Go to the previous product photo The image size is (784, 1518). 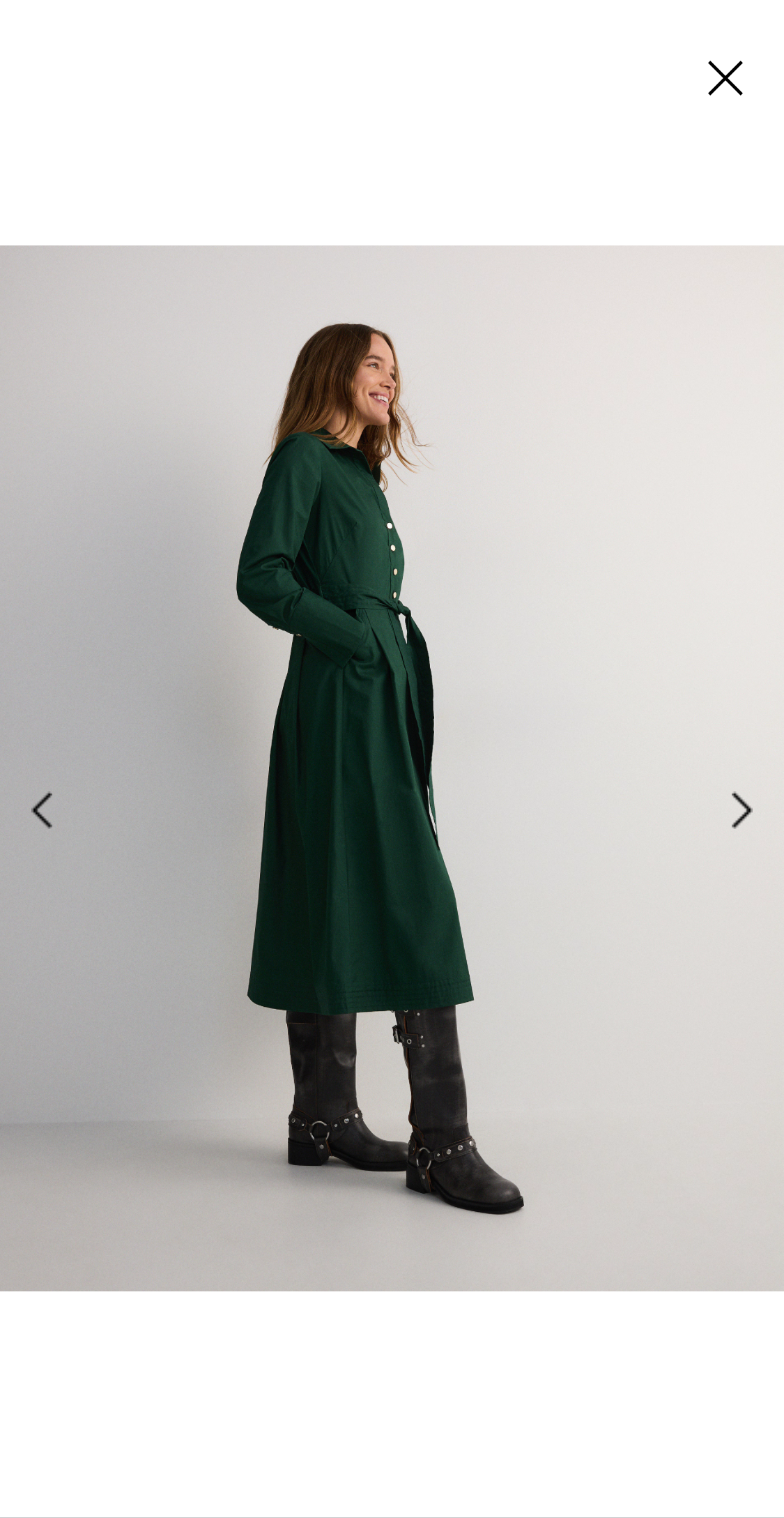[x=43, y=810]
